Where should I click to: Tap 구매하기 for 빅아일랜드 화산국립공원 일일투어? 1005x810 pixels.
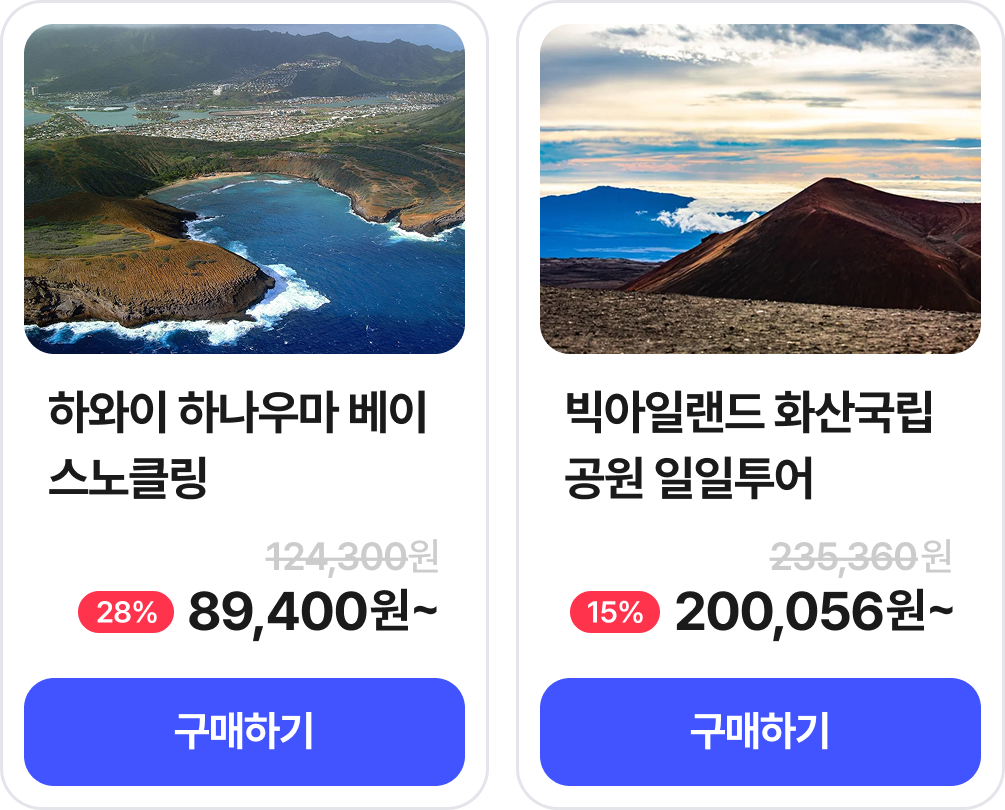760,732
